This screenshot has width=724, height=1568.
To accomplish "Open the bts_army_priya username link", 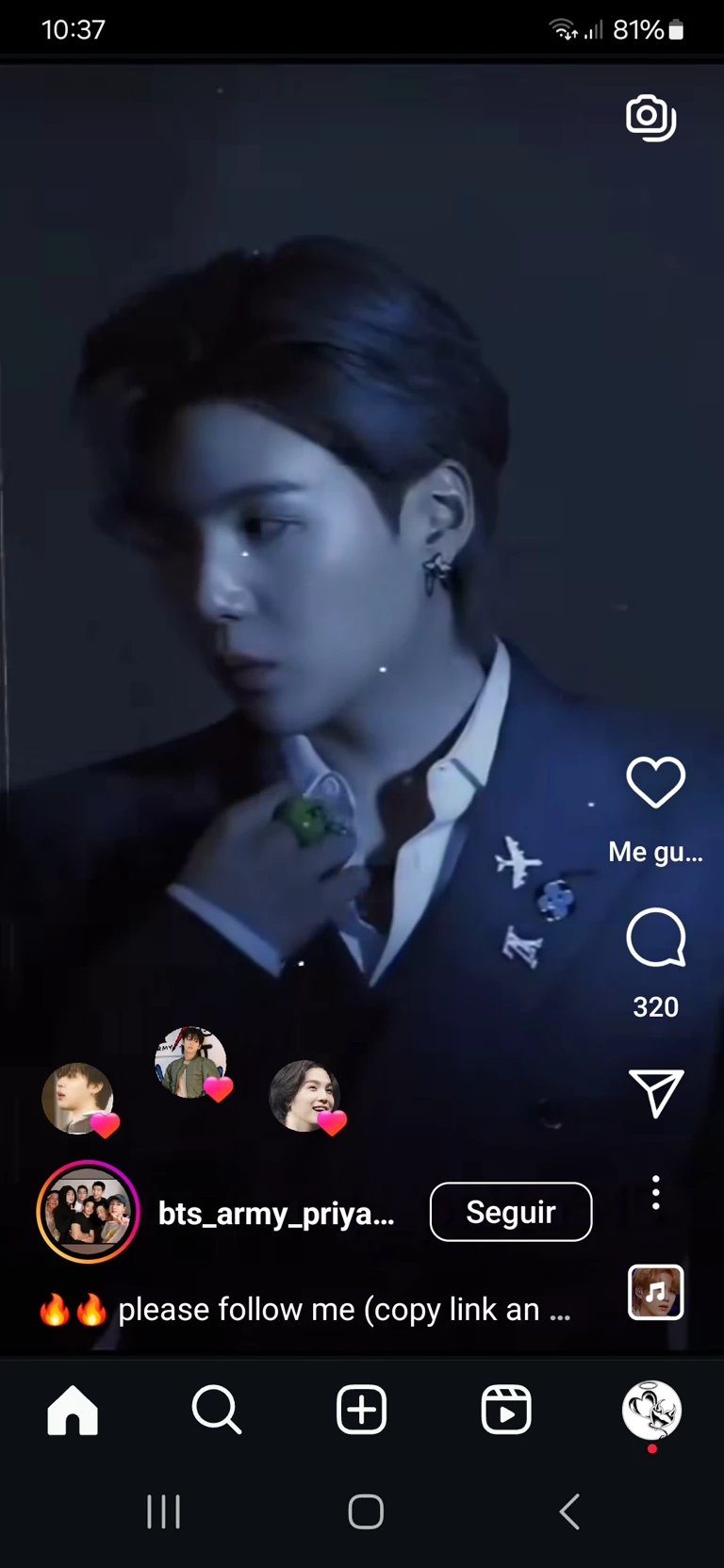I will point(276,1214).
